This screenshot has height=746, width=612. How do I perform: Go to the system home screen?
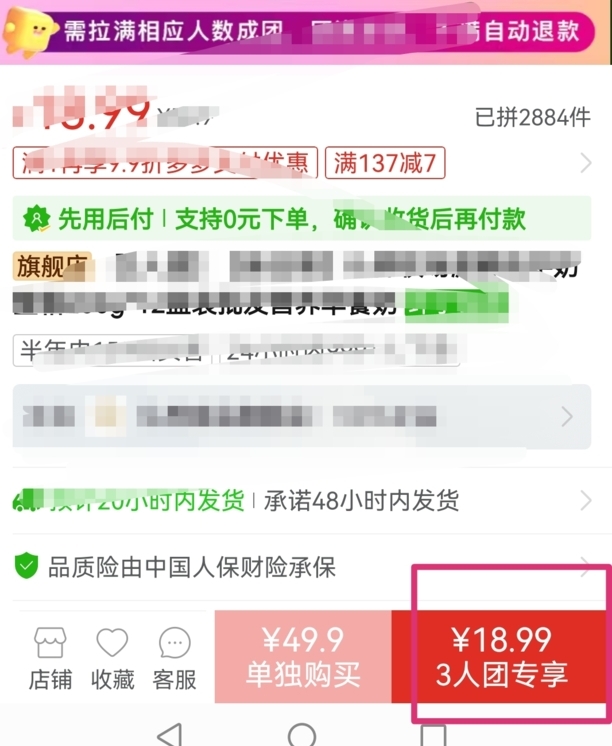[302, 735]
